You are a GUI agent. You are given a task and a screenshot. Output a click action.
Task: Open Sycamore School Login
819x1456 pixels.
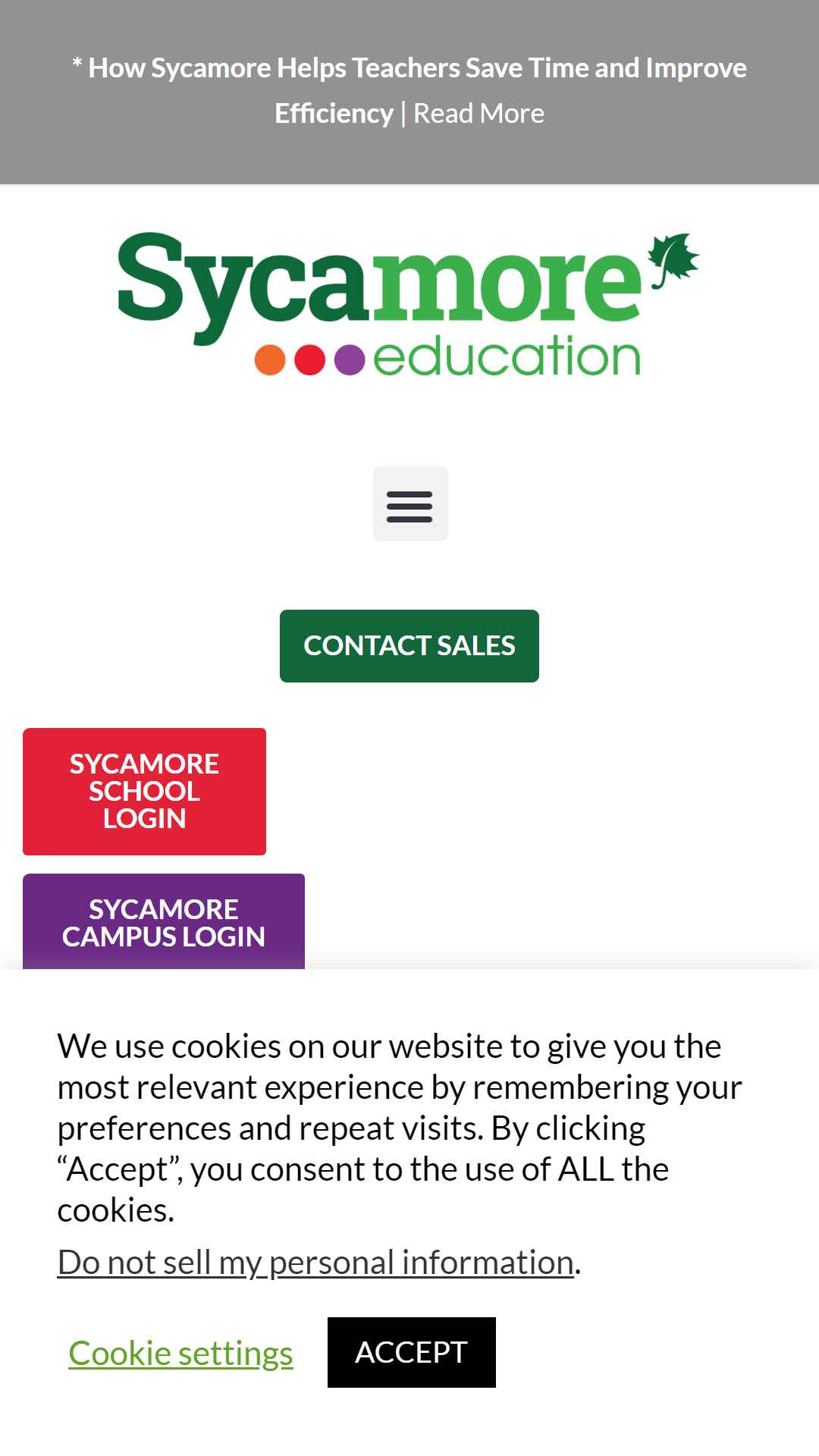click(x=144, y=792)
